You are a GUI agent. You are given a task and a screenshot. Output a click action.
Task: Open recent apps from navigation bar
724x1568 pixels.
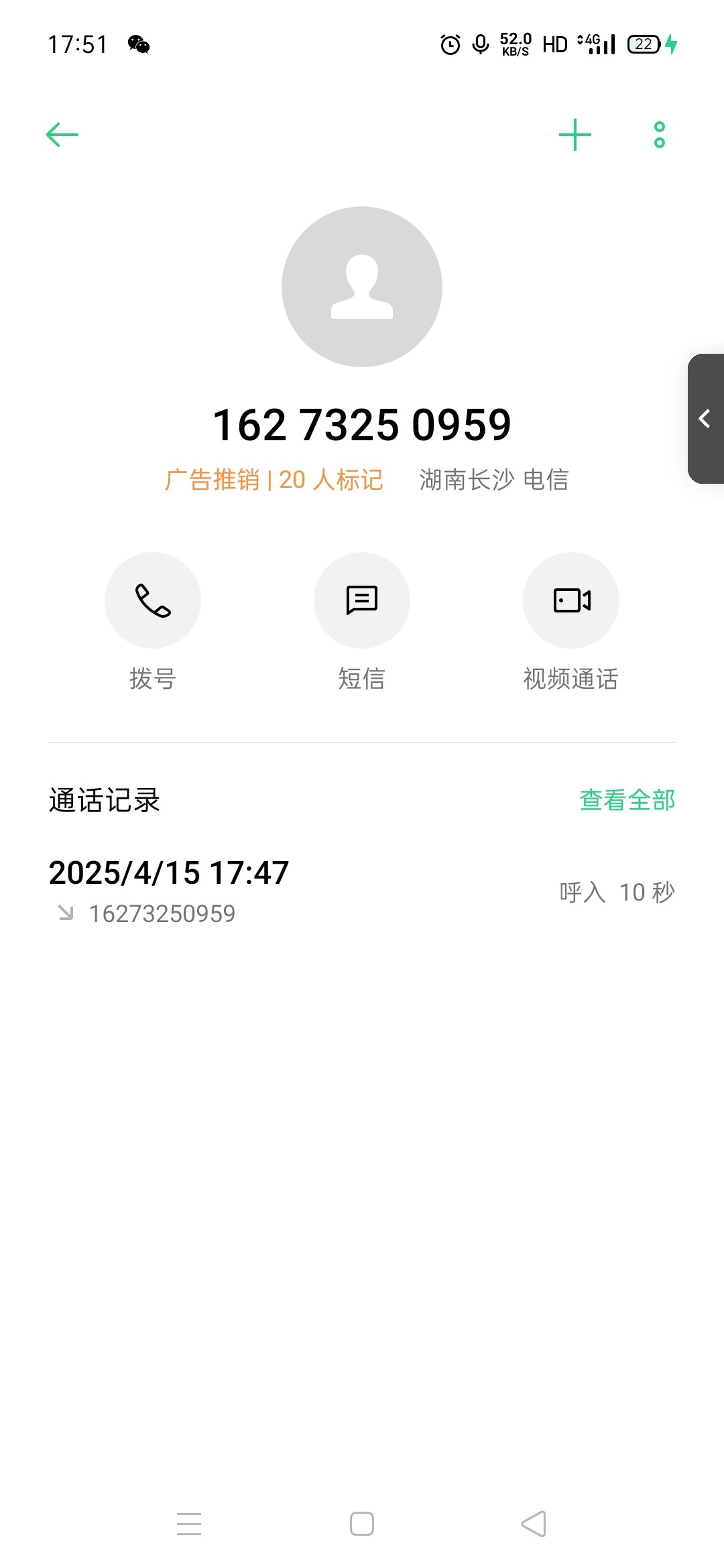click(189, 1524)
